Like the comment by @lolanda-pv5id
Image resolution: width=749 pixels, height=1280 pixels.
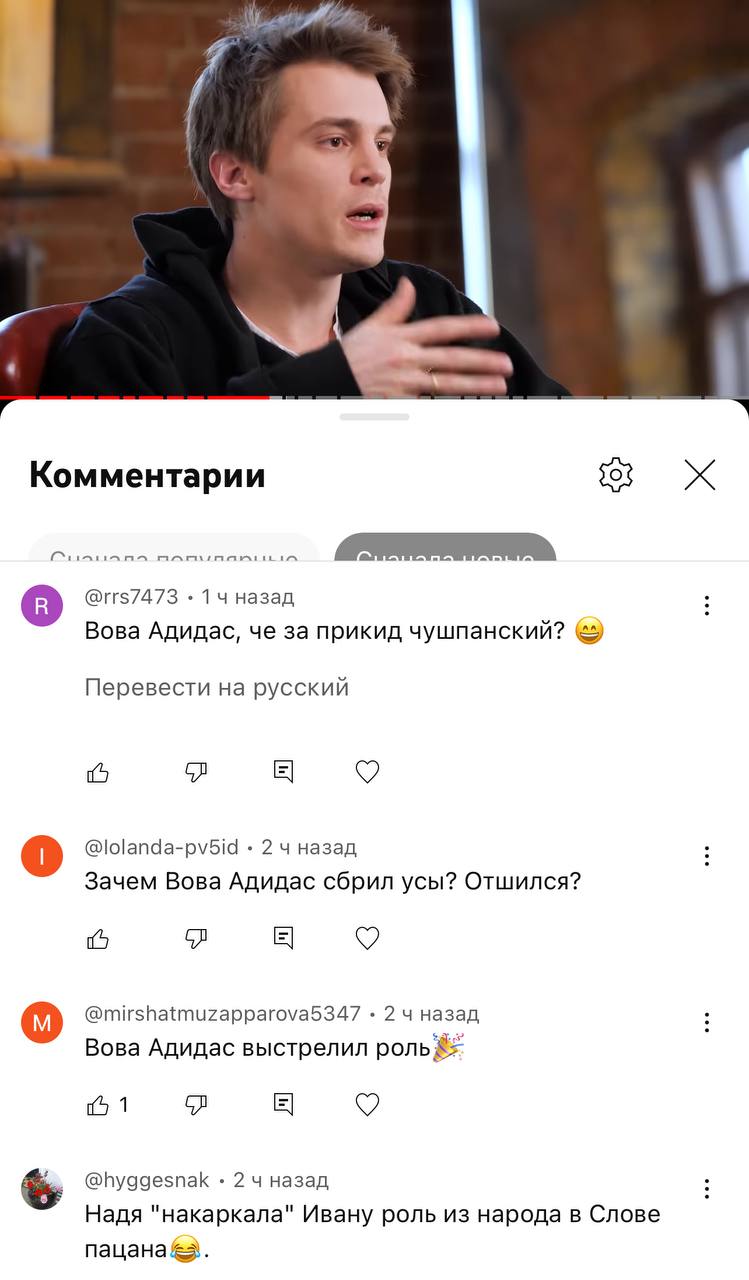98,938
